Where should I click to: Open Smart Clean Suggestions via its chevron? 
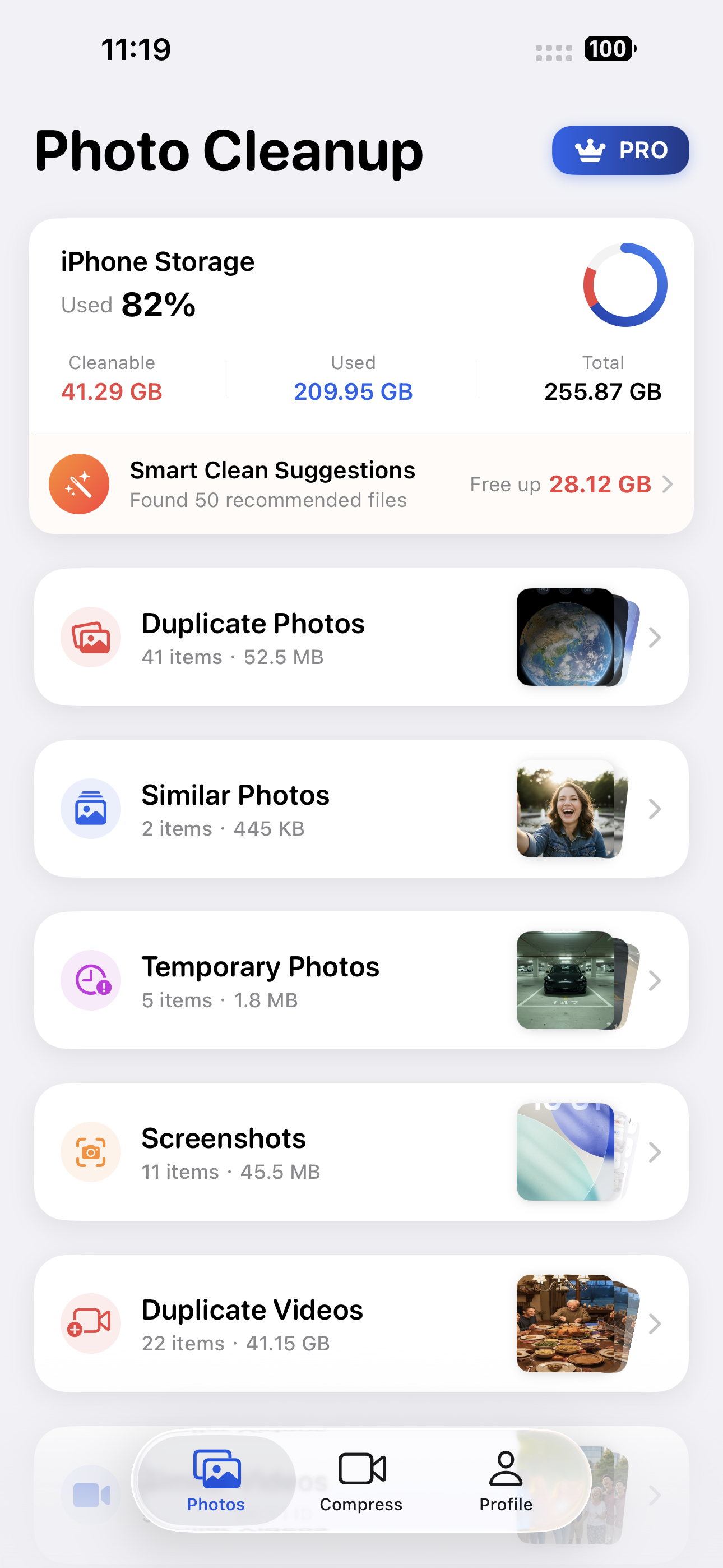669,484
